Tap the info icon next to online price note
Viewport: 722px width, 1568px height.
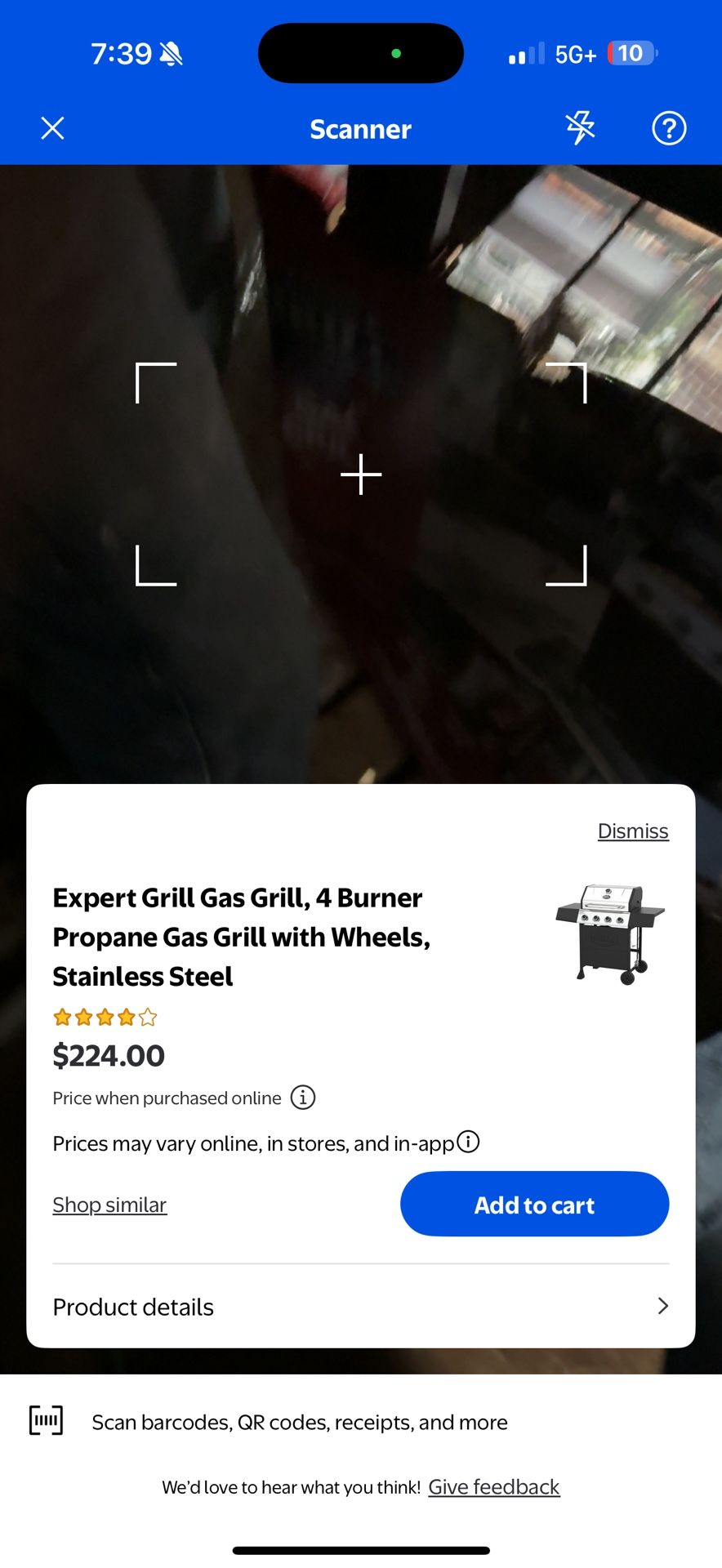[302, 1098]
